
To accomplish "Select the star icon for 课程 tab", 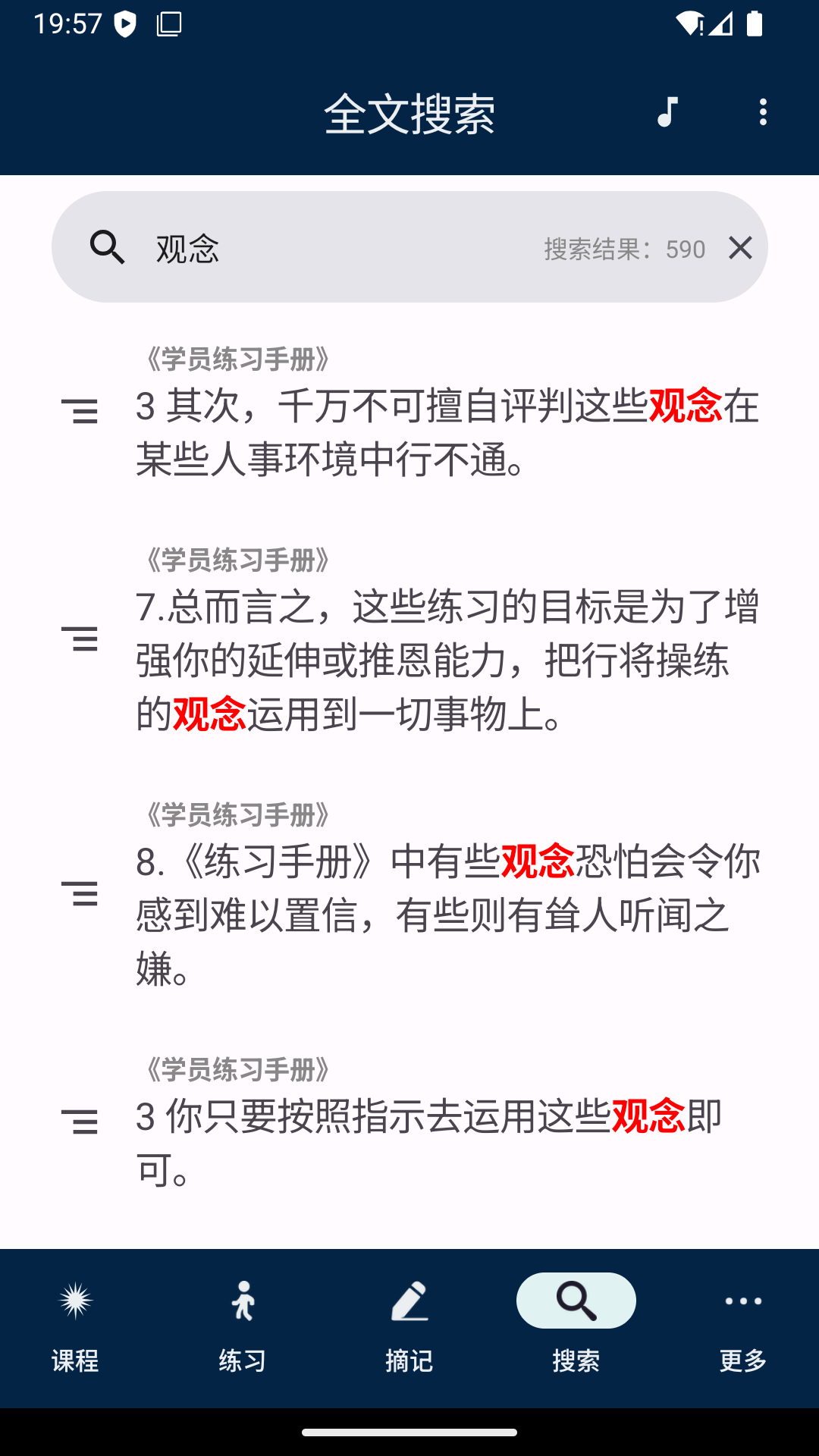I will 74,1300.
